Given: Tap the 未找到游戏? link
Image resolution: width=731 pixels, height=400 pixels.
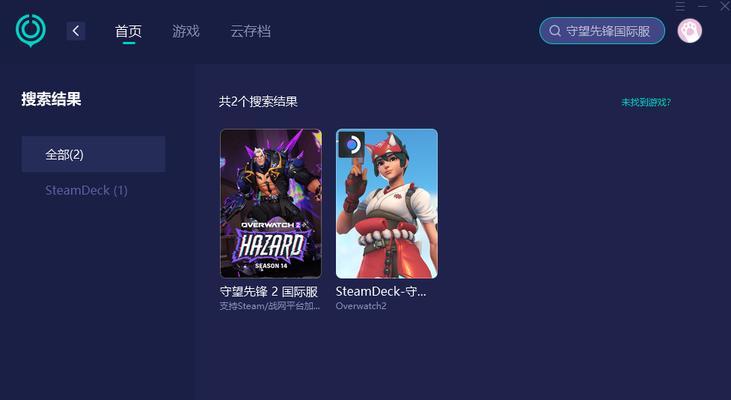Looking at the screenshot, I should [646, 102].
